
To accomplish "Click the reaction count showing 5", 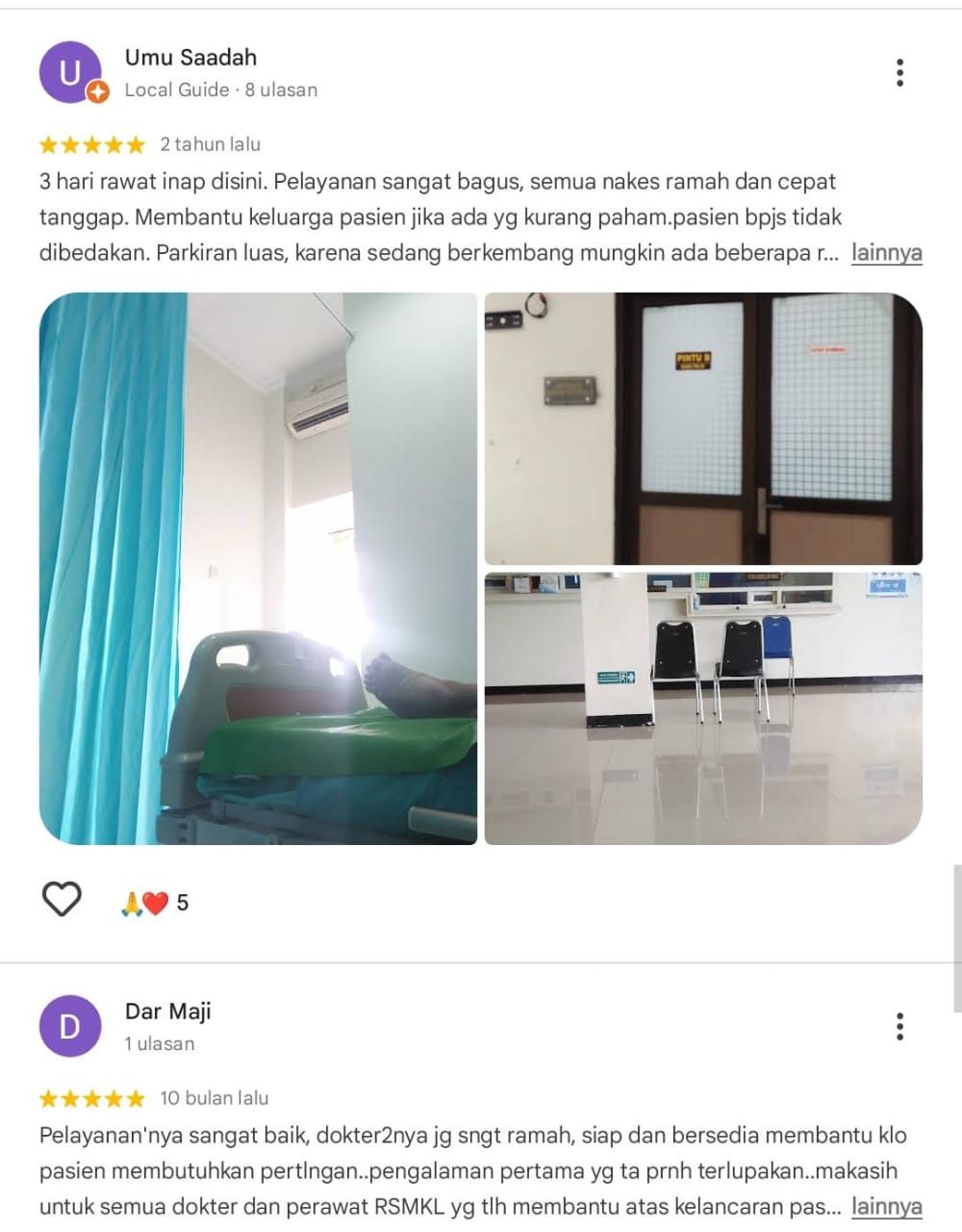I will [182, 902].
